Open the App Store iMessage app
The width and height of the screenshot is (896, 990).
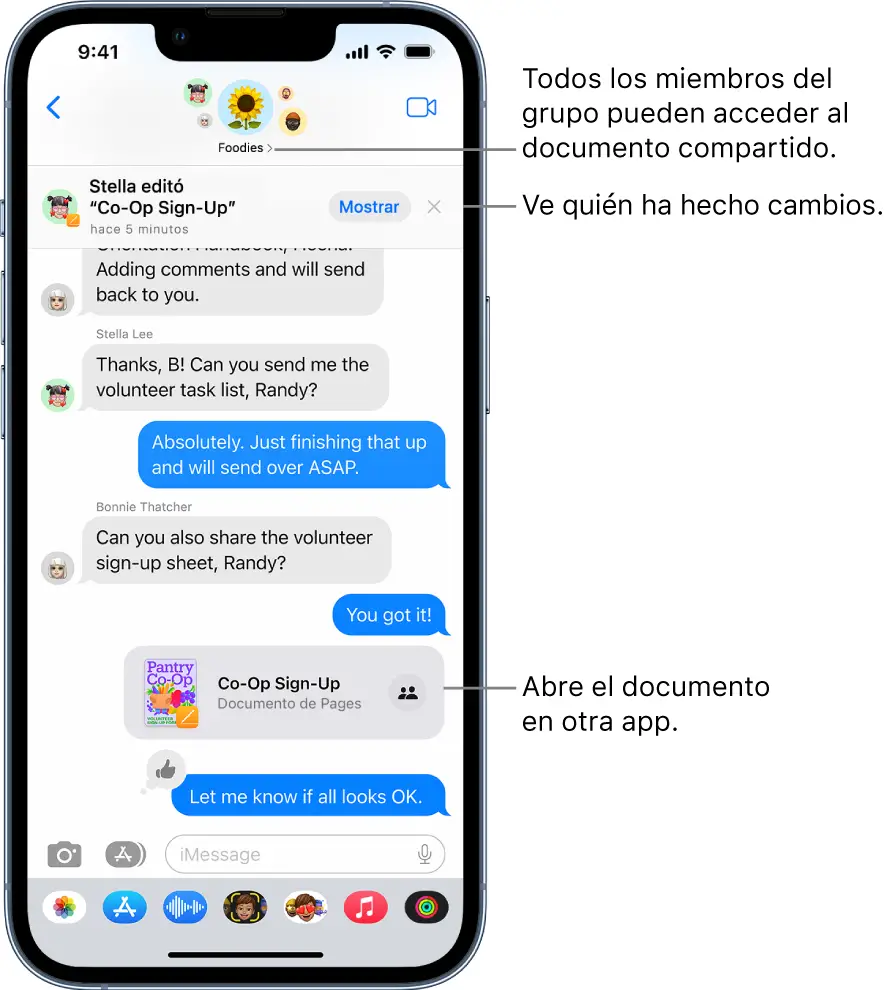[x=125, y=908]
